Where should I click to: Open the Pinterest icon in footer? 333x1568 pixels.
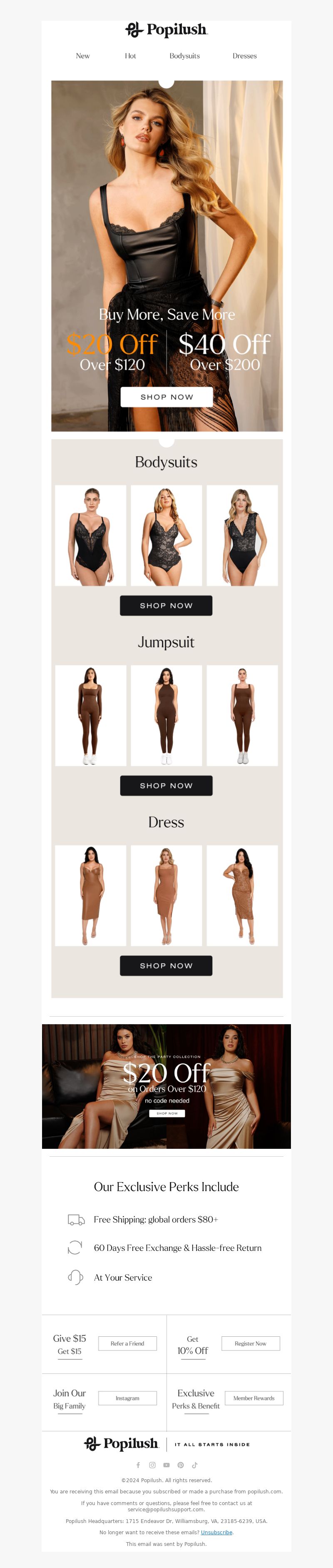click(181, 1465)
